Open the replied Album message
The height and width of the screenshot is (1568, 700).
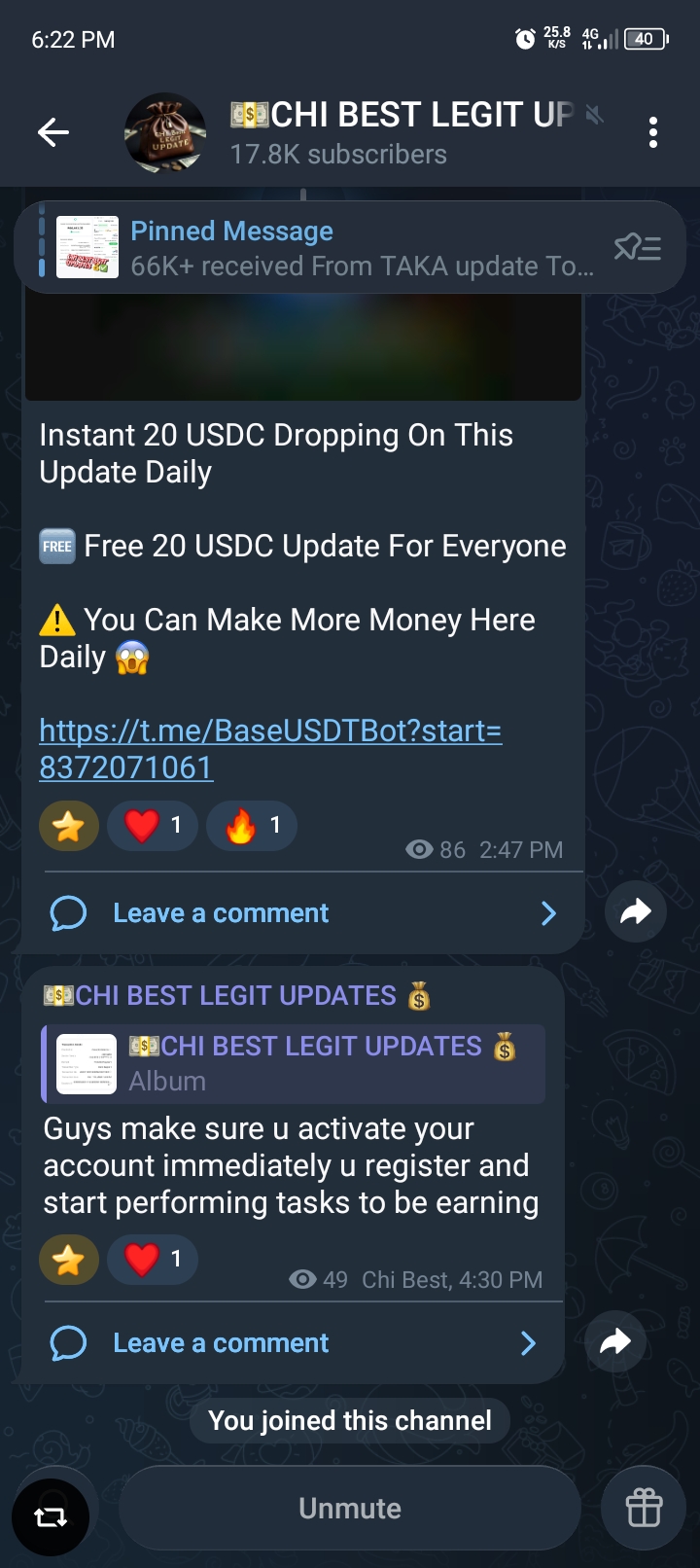294,1063
